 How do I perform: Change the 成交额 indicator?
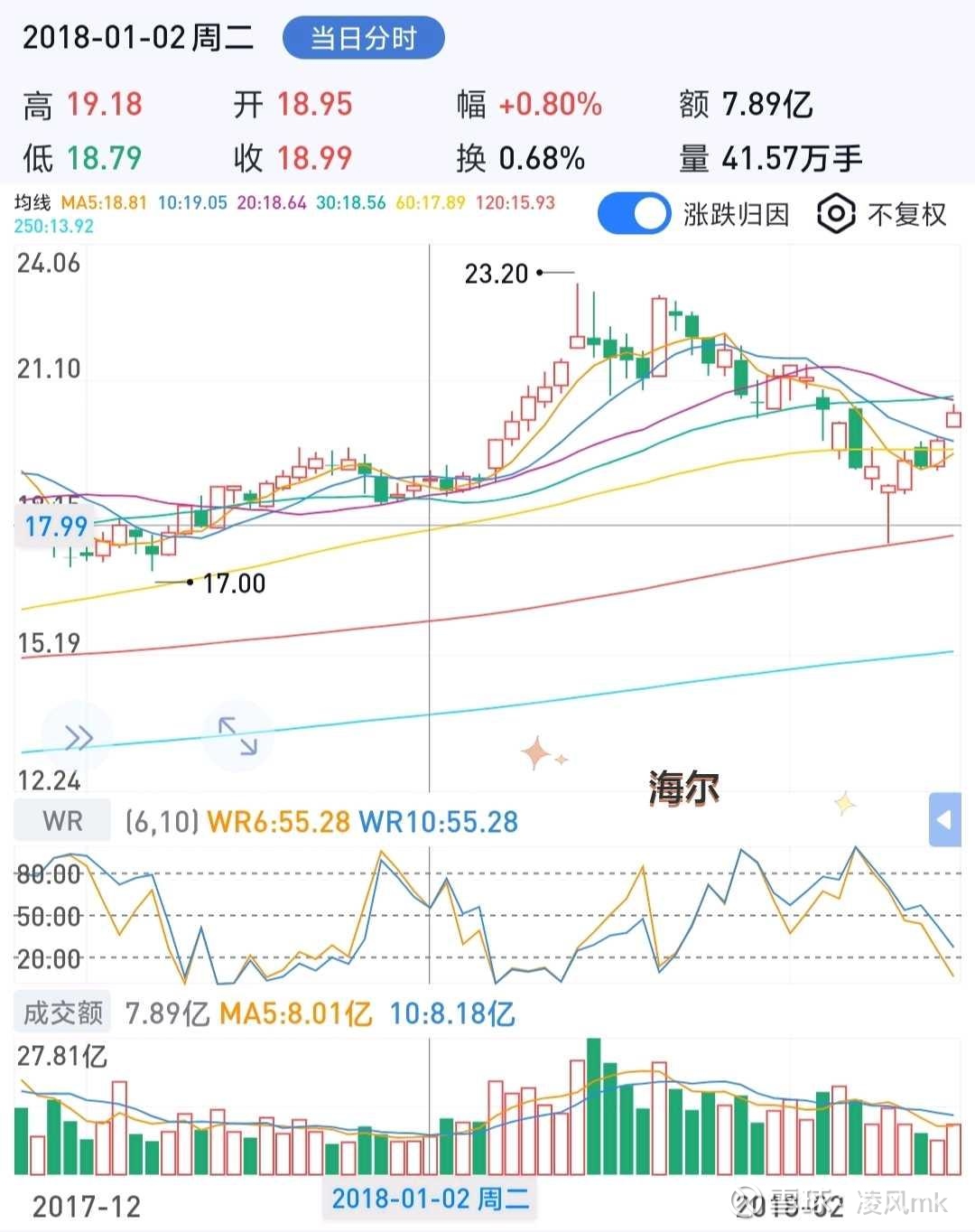click(x=62, y=1013)
